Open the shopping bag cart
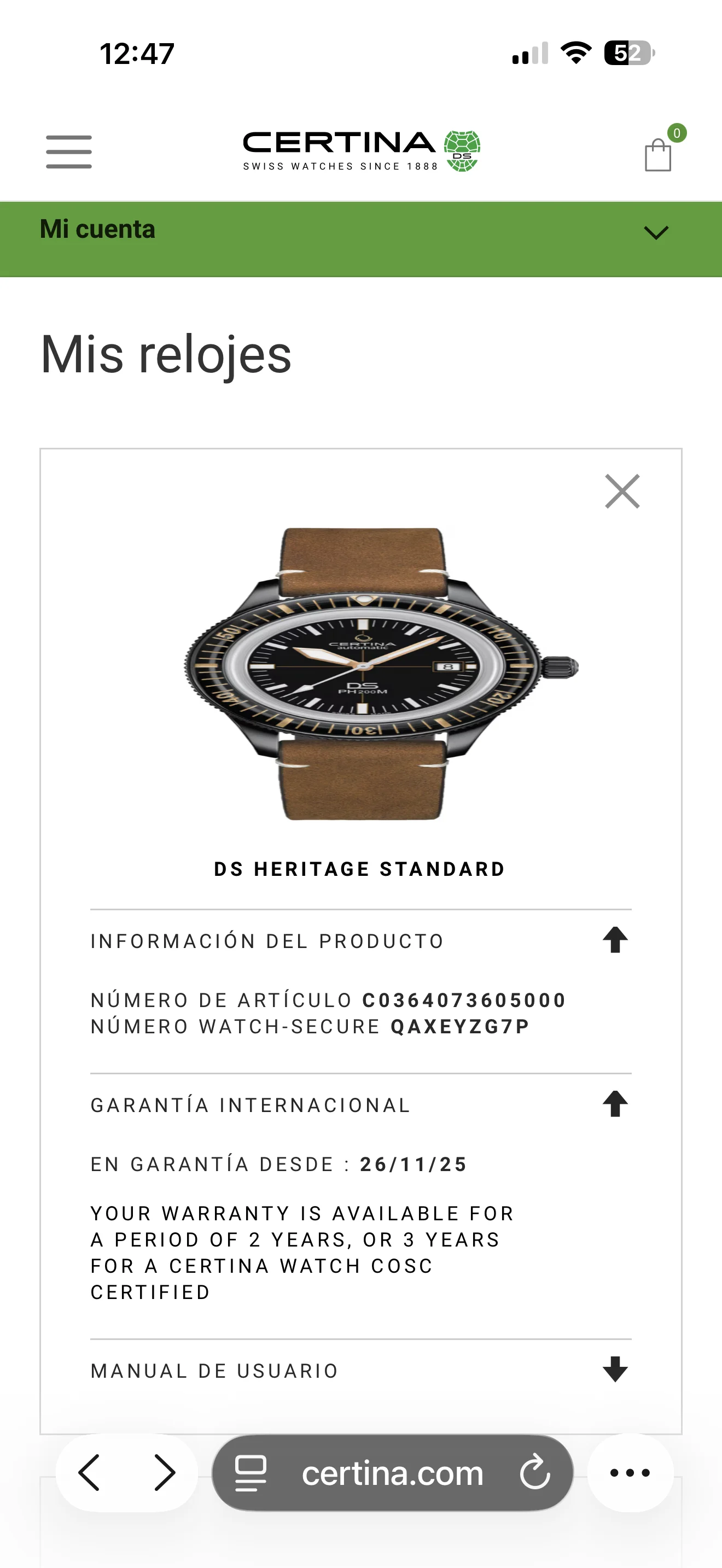 click(658, 155)
